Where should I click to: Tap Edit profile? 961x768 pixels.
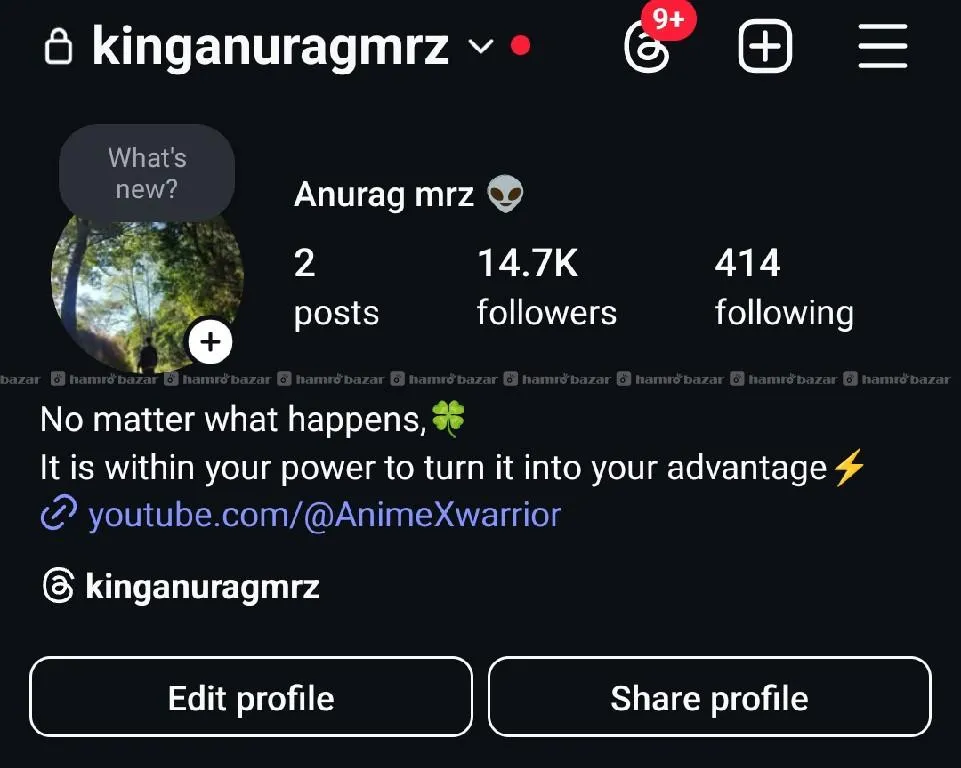point(251,697)
